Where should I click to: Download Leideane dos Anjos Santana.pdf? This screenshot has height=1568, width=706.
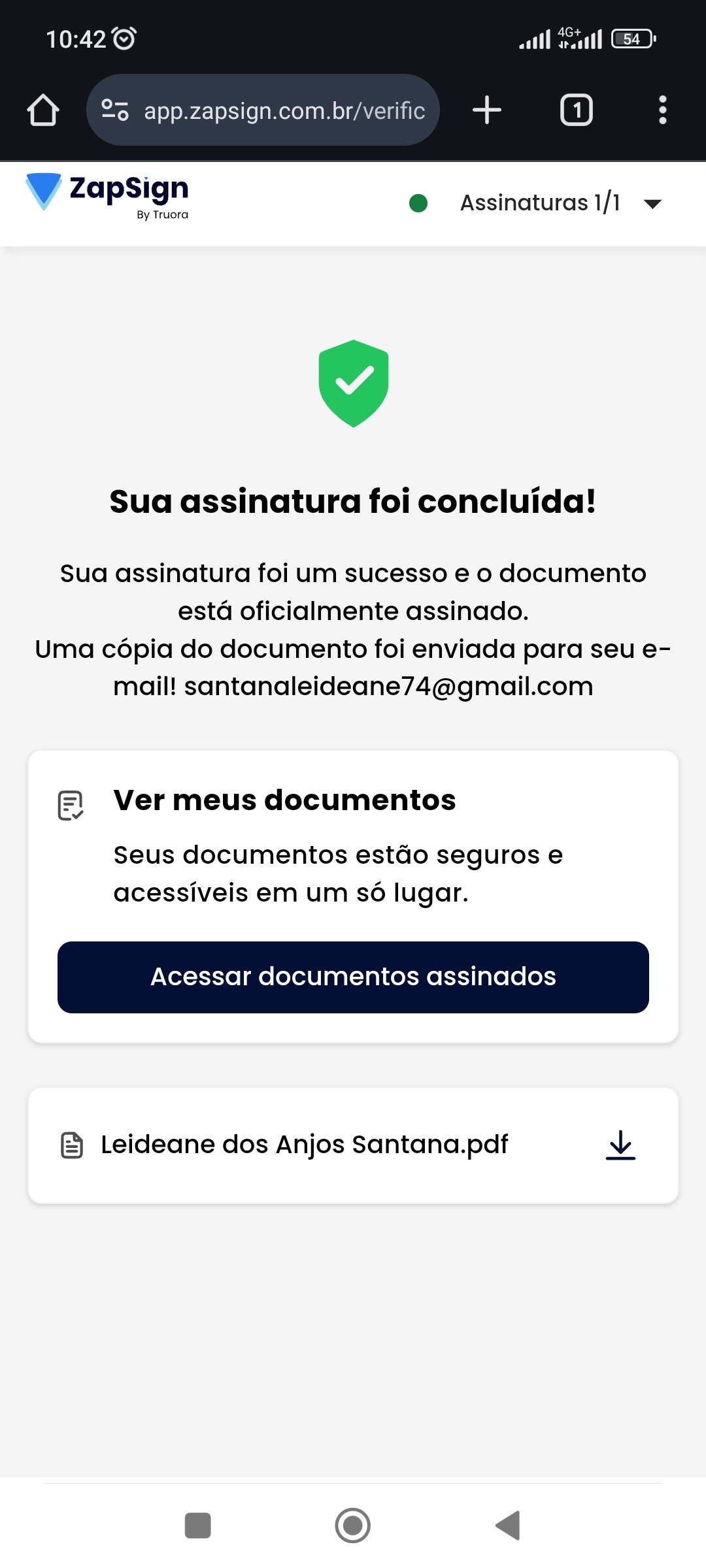[x=620, y=1145]
